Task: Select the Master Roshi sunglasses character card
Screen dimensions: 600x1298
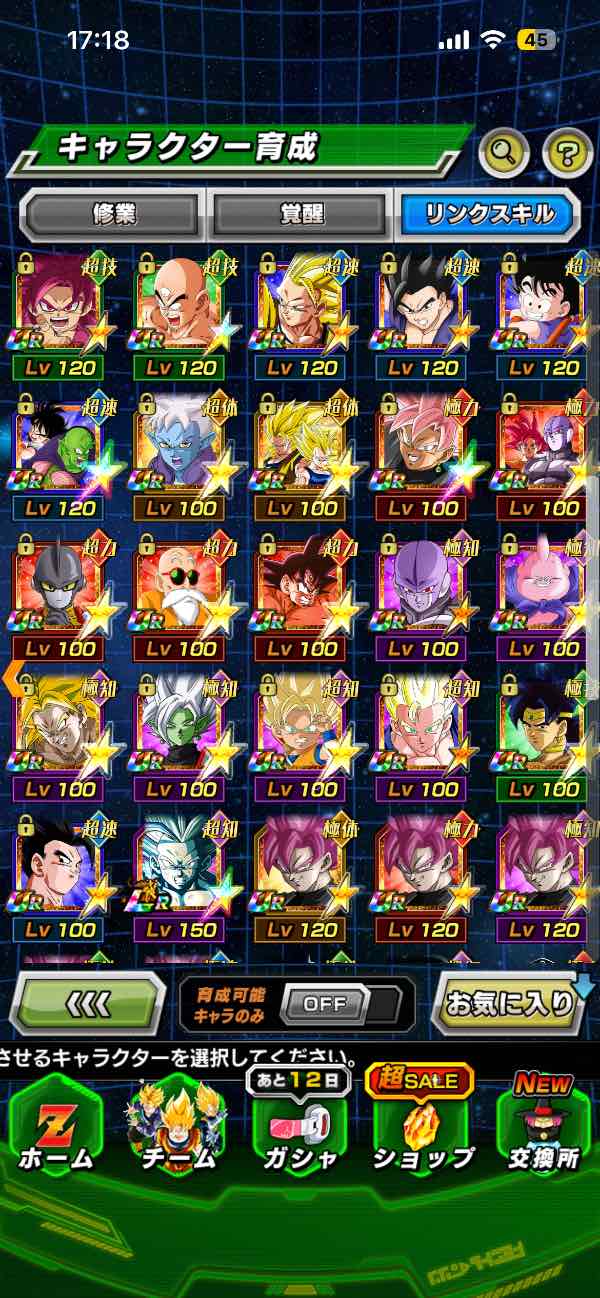Action: coord(177,599)
